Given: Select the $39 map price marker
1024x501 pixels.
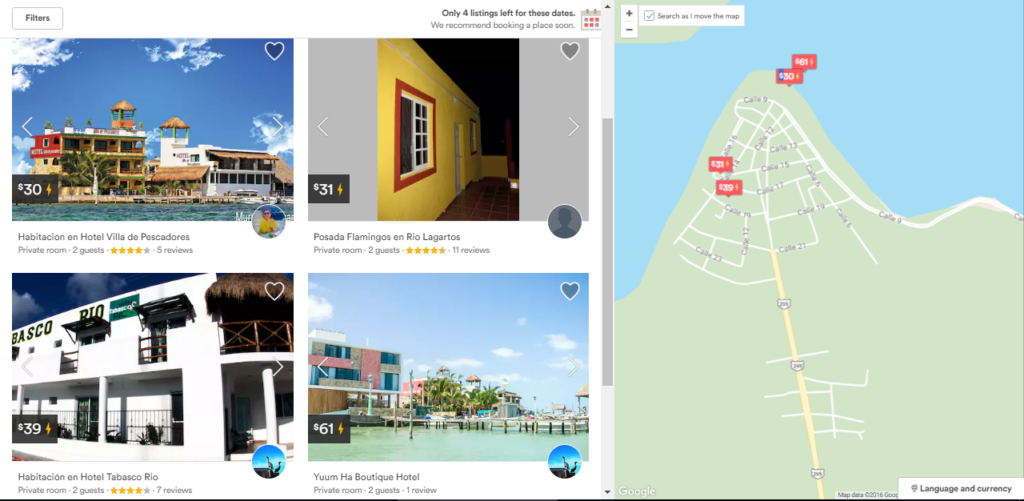Looking at the screenshot, I should click(x=728, y=187).
